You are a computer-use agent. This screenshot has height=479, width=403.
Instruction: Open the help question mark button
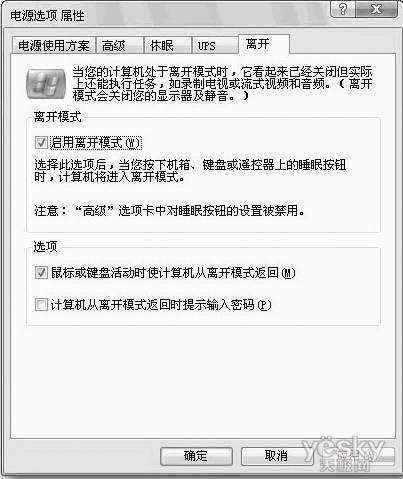(342, 9)
